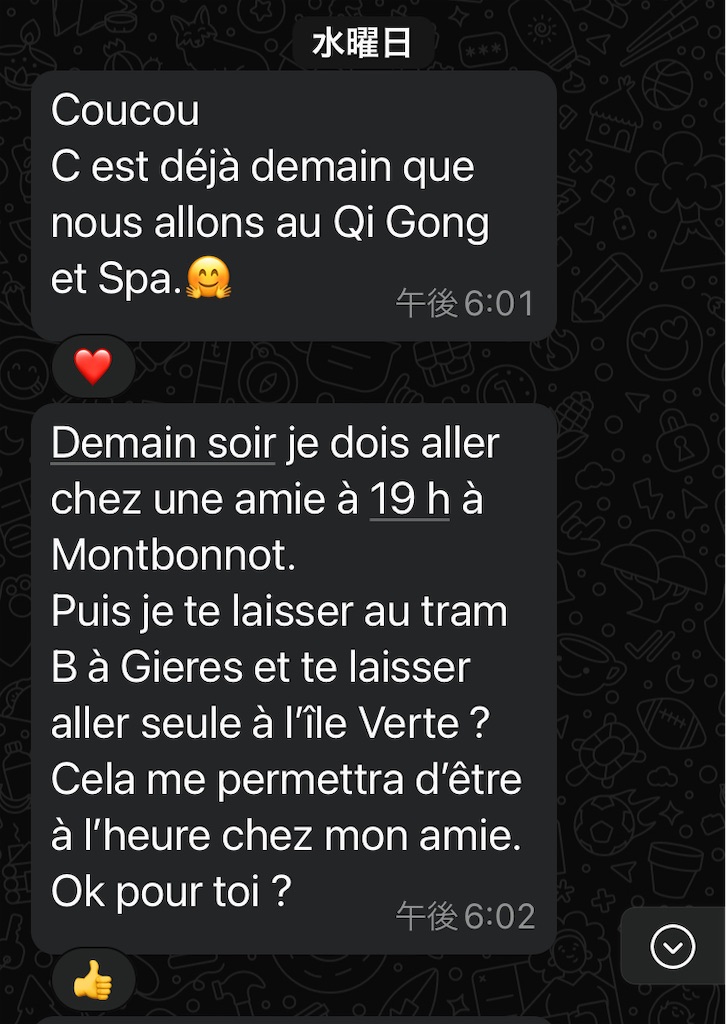Tap the underlined "19 h" time link
Image resolution: width=726 pixels, height=1024 pixels.
tap(409, 500)
